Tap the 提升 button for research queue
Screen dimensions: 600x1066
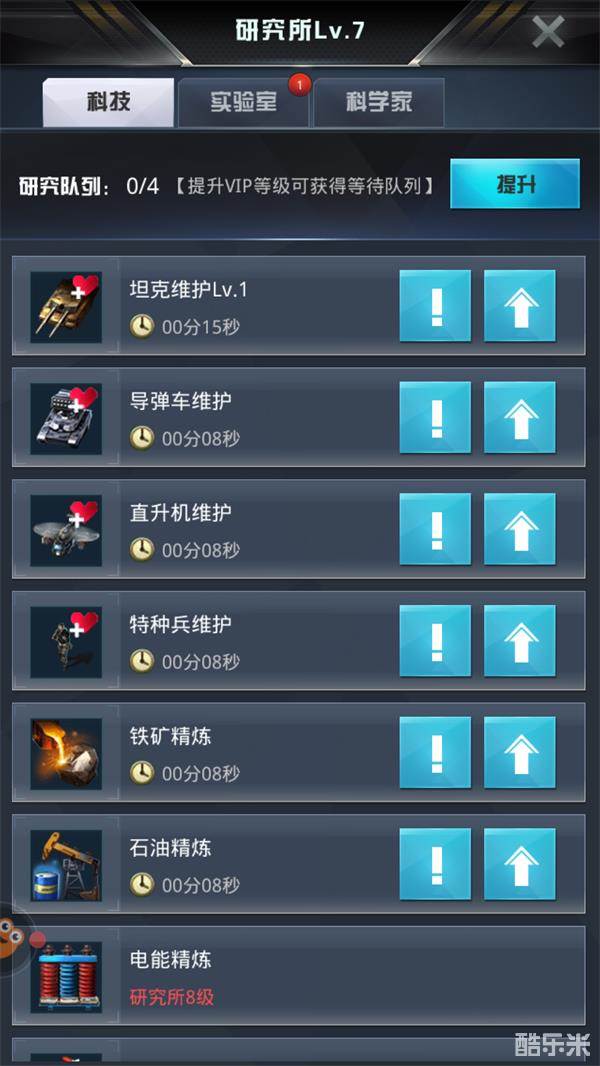(514, 184)
